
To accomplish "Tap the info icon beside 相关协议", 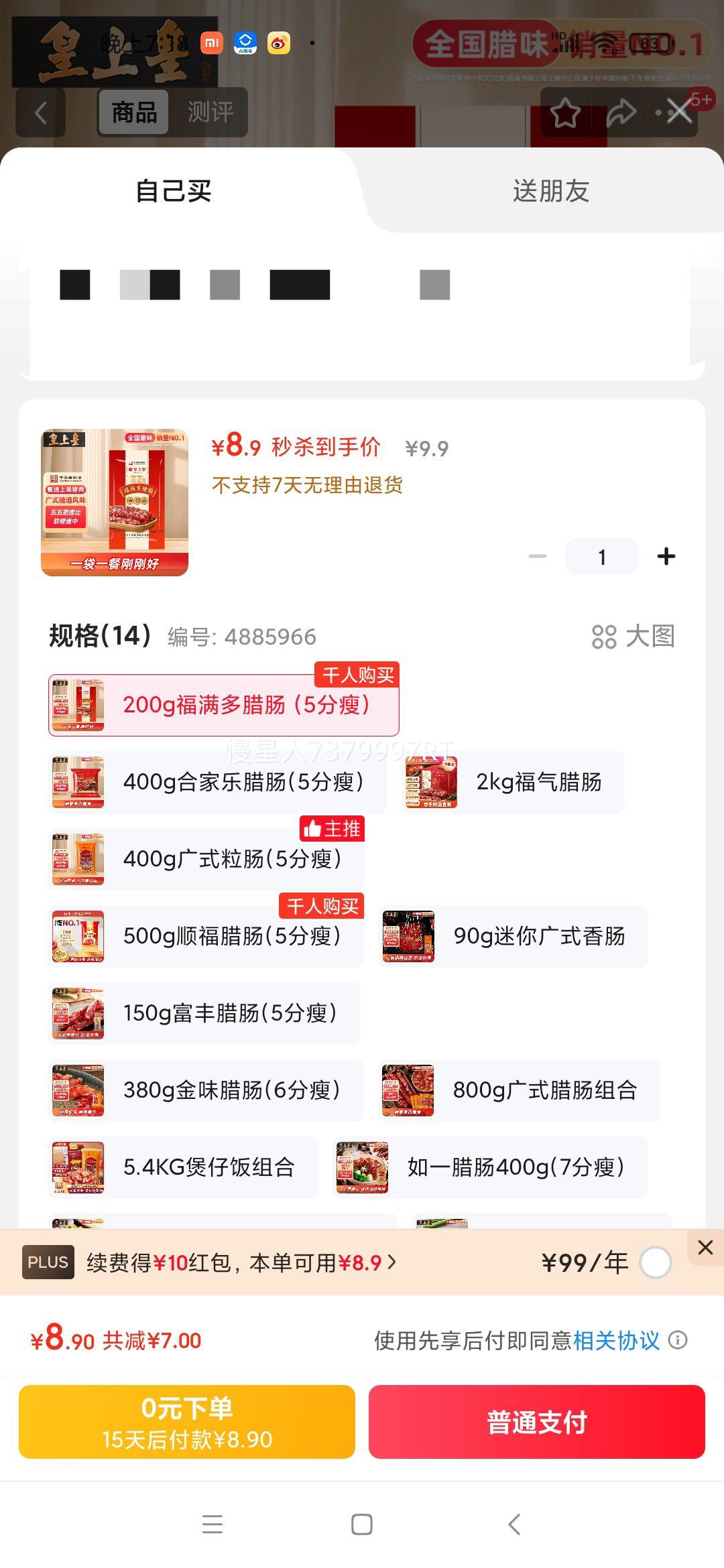I will coord(679,1340).
